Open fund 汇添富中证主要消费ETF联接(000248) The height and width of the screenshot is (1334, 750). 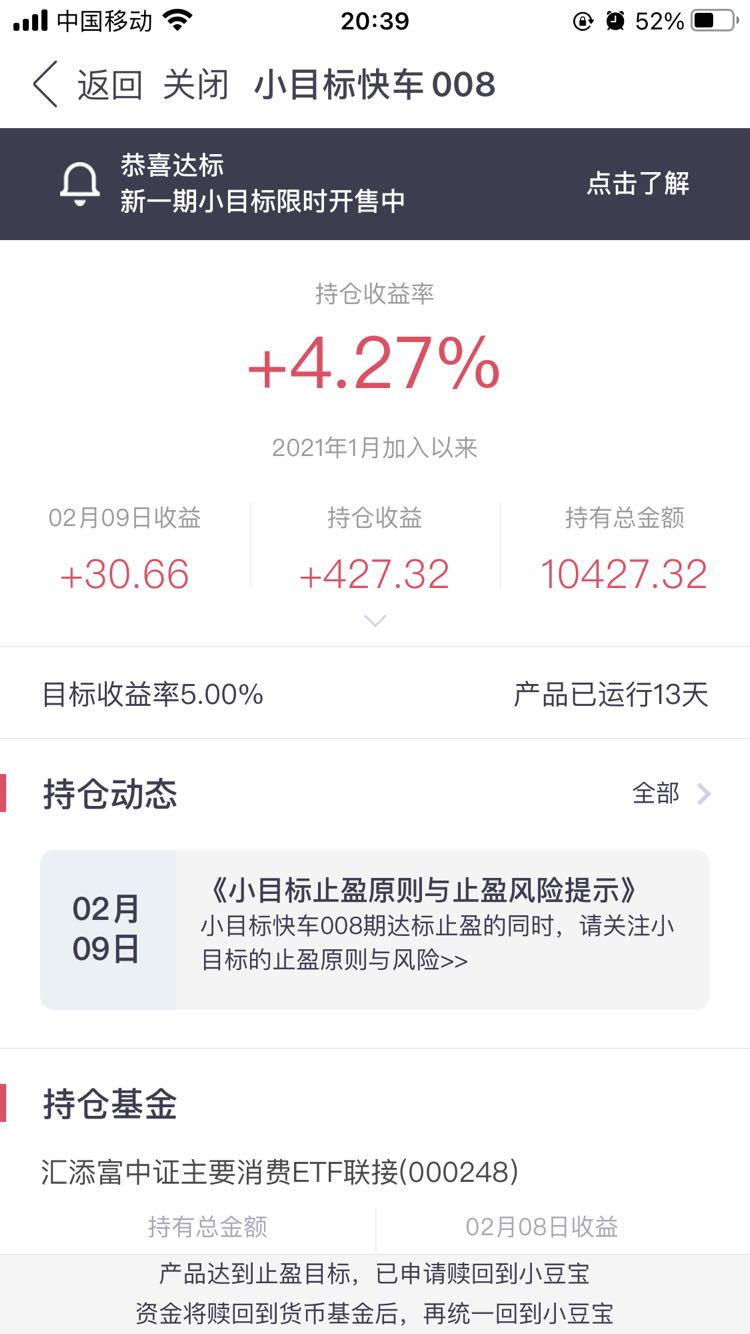tap(280, 1171)
